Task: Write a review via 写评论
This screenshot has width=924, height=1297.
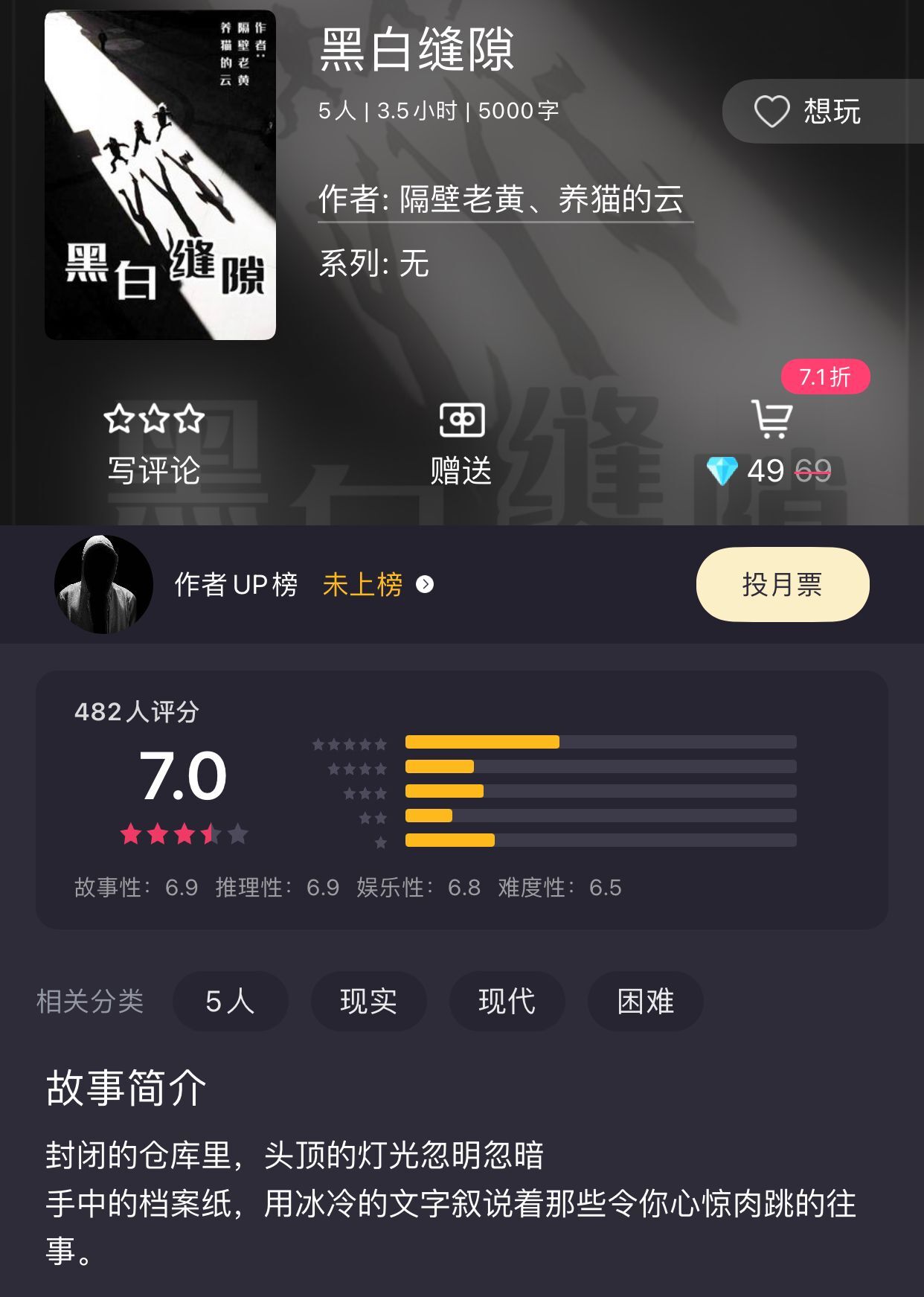Action: click(154, 443)
